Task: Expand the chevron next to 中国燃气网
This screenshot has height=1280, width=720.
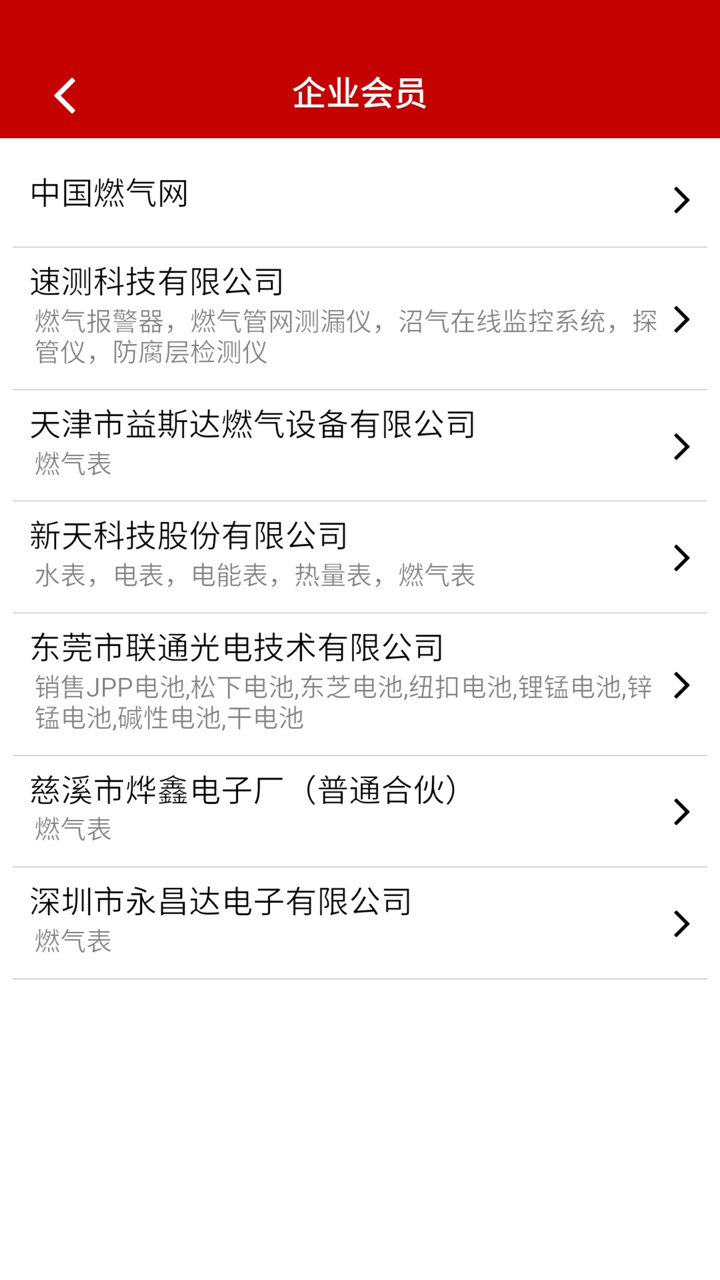Action: point(682,200)
